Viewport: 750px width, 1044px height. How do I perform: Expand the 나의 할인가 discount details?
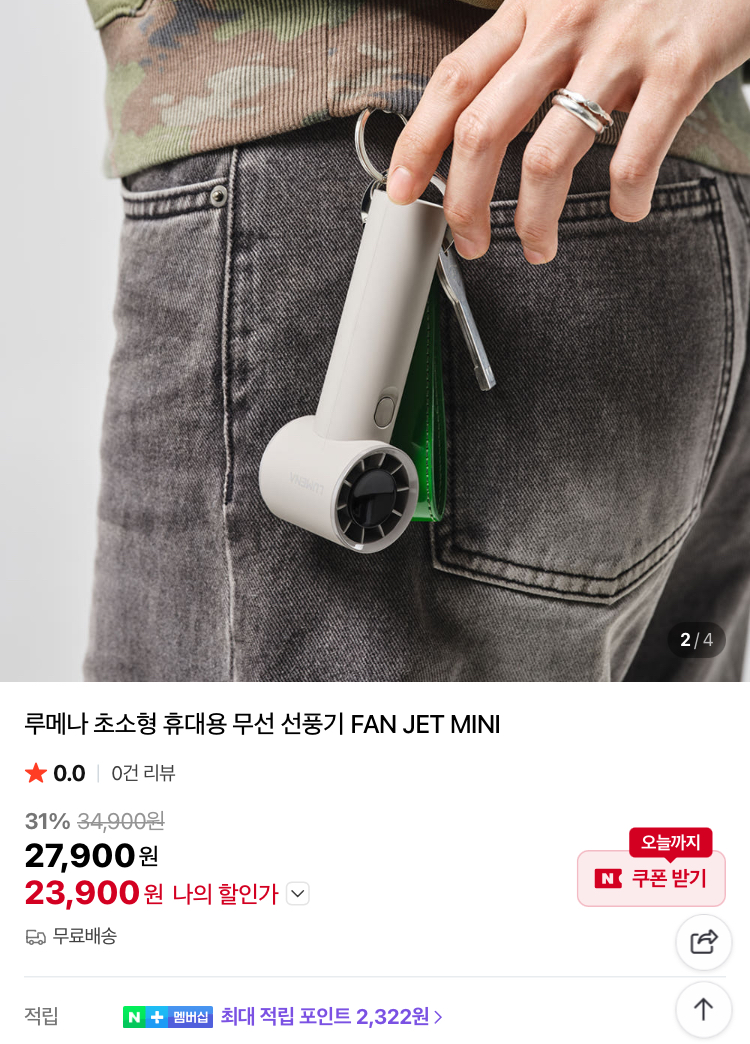298,894
